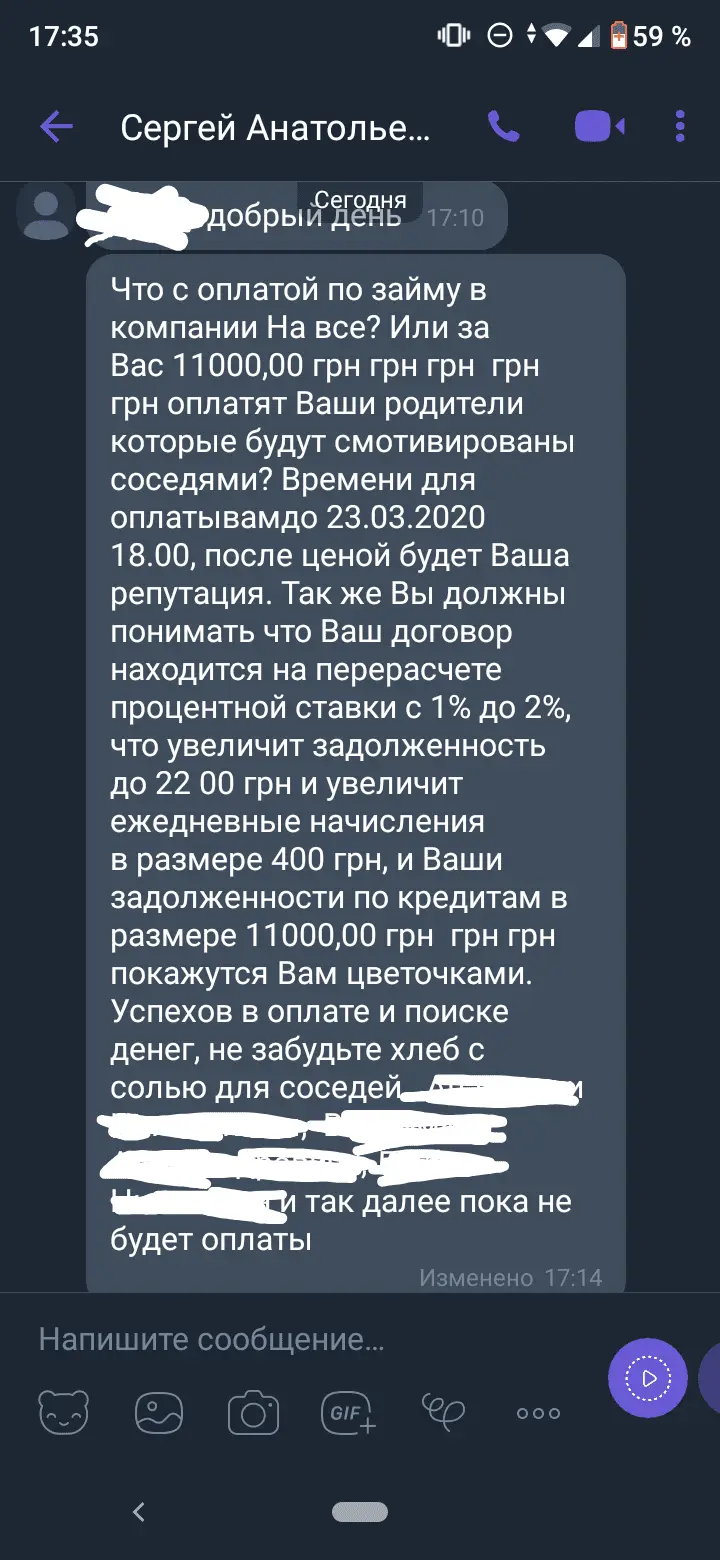Open the chat overflow menu
Screen dimensions: 720x1560
pos(681,127)
